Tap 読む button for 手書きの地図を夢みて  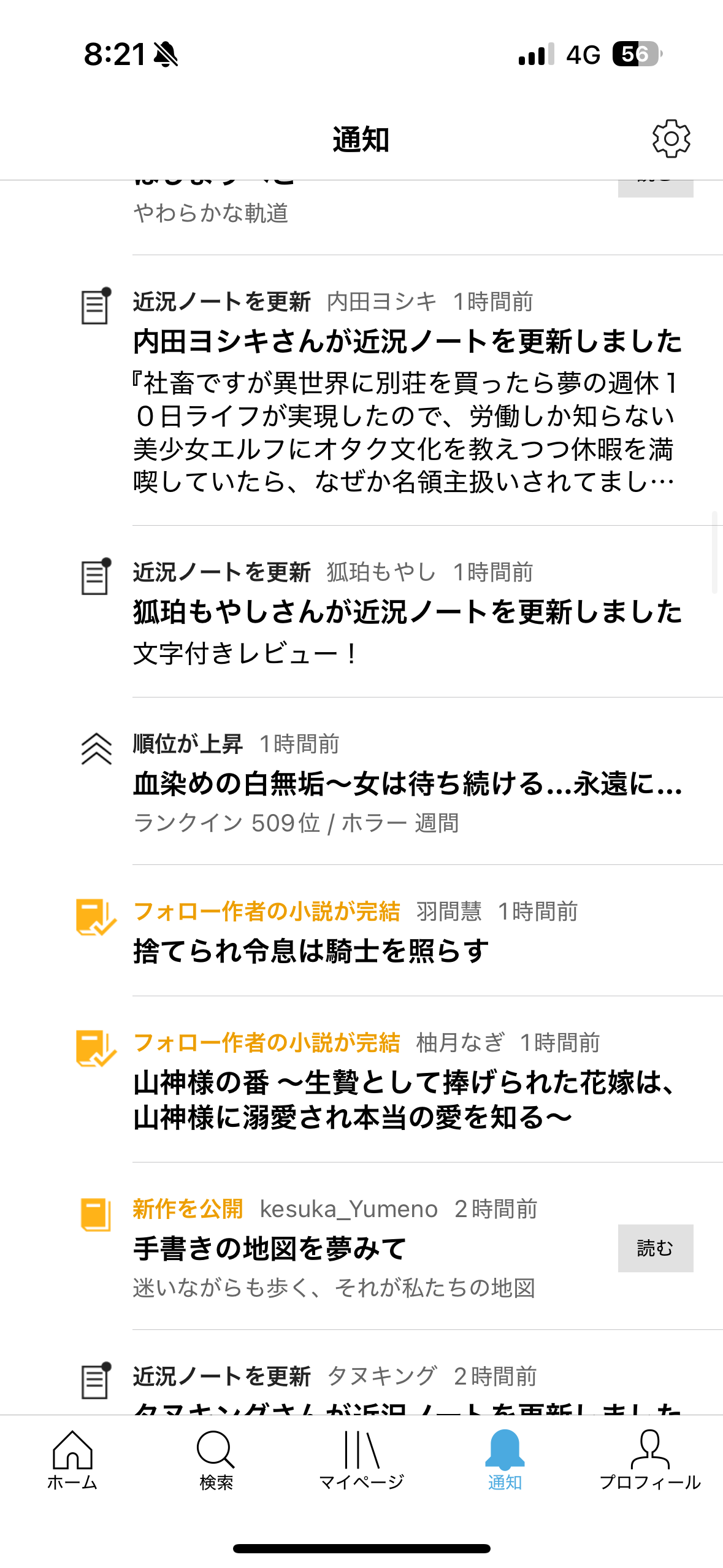tap(655, 1248)
